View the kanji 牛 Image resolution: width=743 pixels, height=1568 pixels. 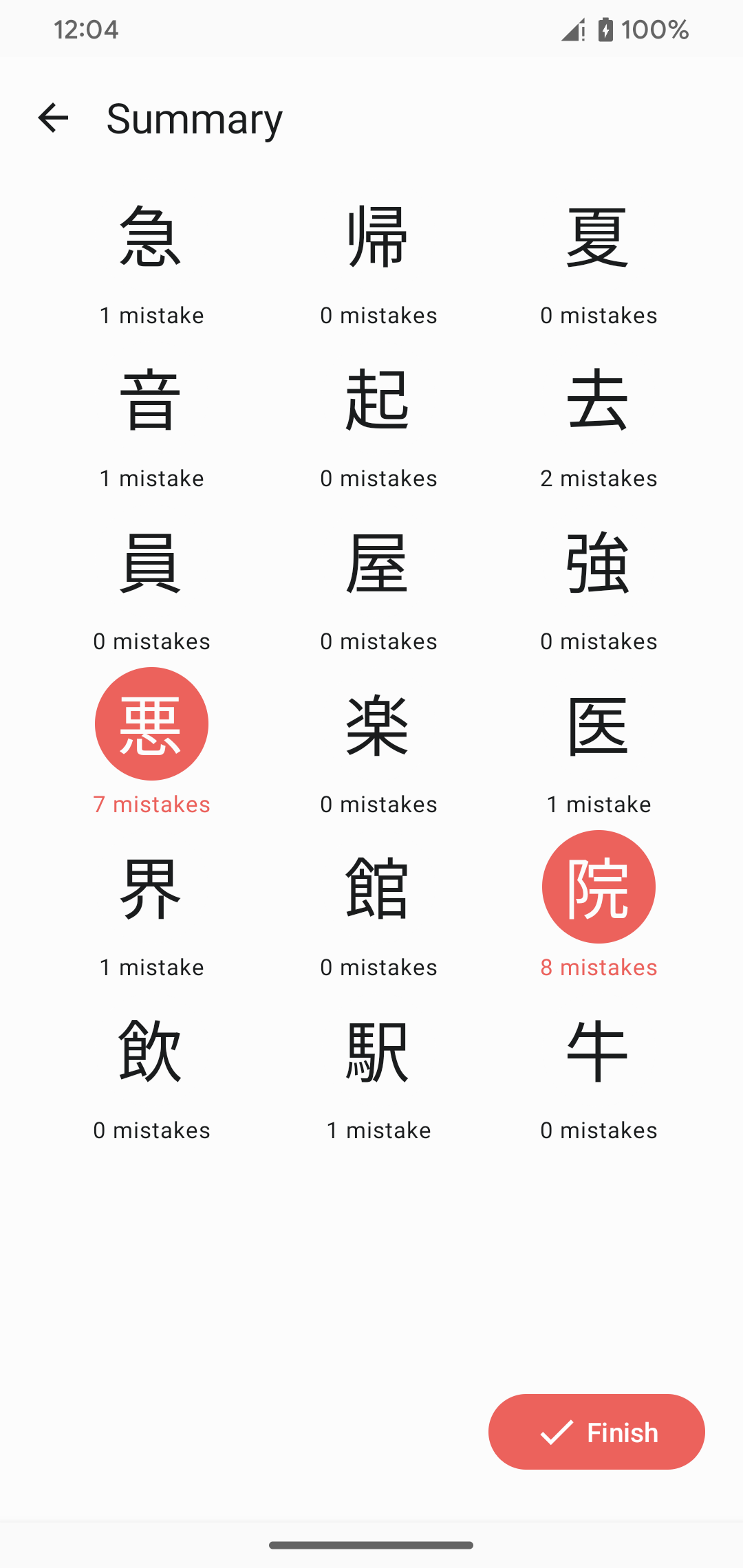pyautogui.click(x=599, y=1052)
